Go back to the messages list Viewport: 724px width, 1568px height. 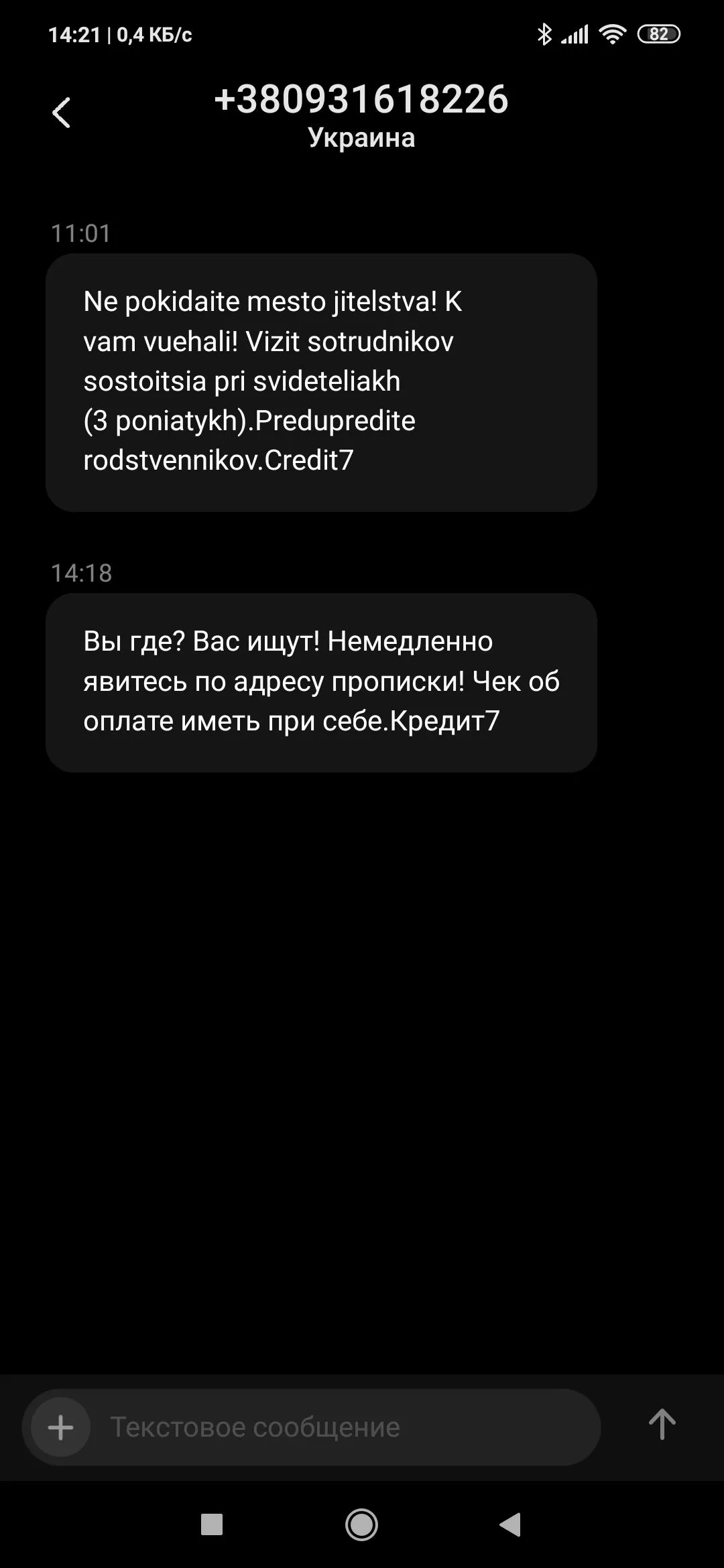(62, 113)
